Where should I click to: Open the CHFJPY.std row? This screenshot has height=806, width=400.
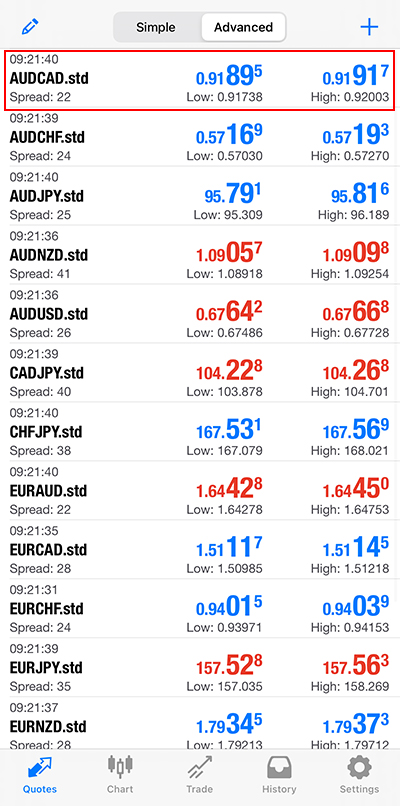[200, 432]
